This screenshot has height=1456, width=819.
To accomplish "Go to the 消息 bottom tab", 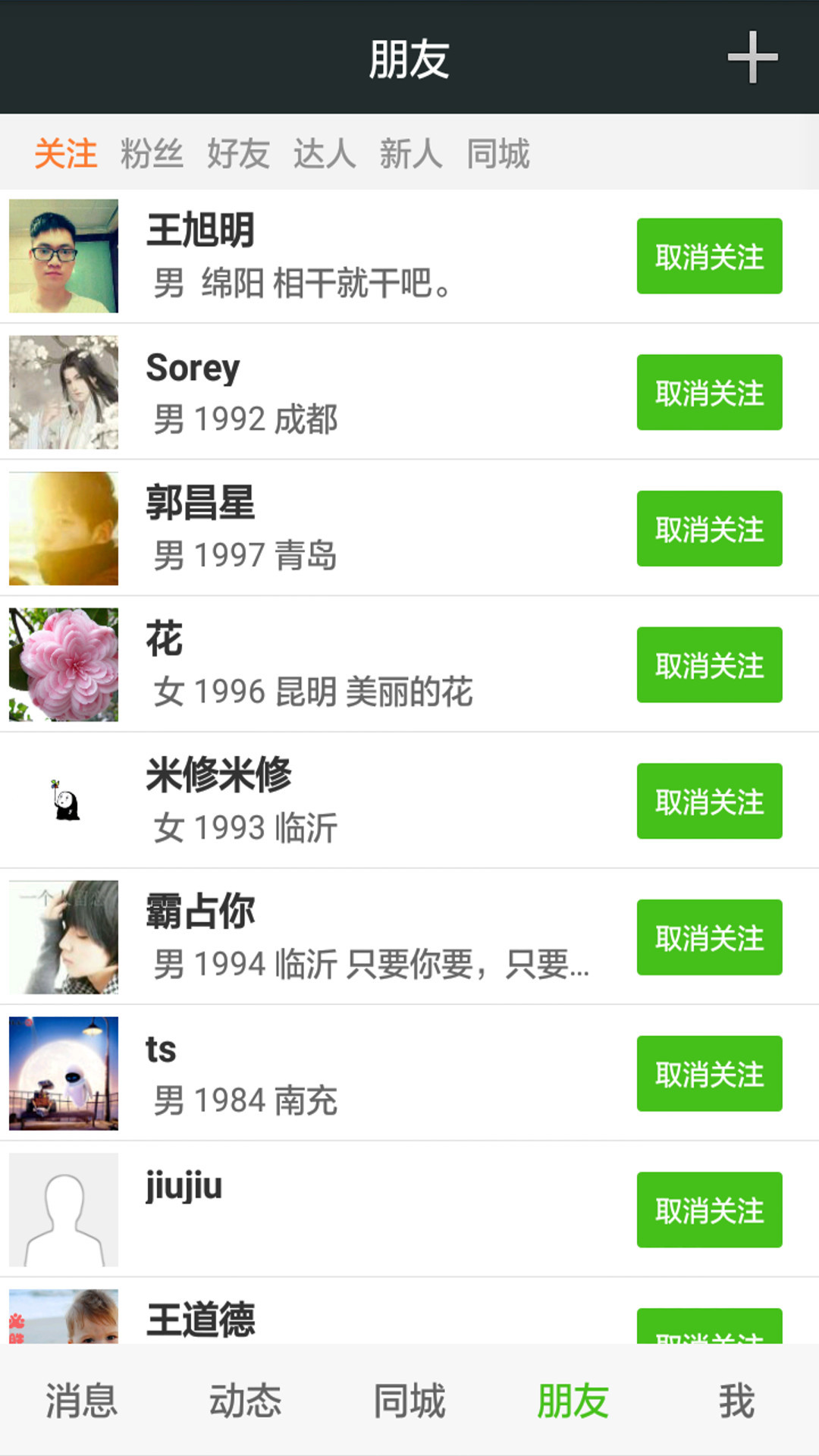I will (81, 1400).
